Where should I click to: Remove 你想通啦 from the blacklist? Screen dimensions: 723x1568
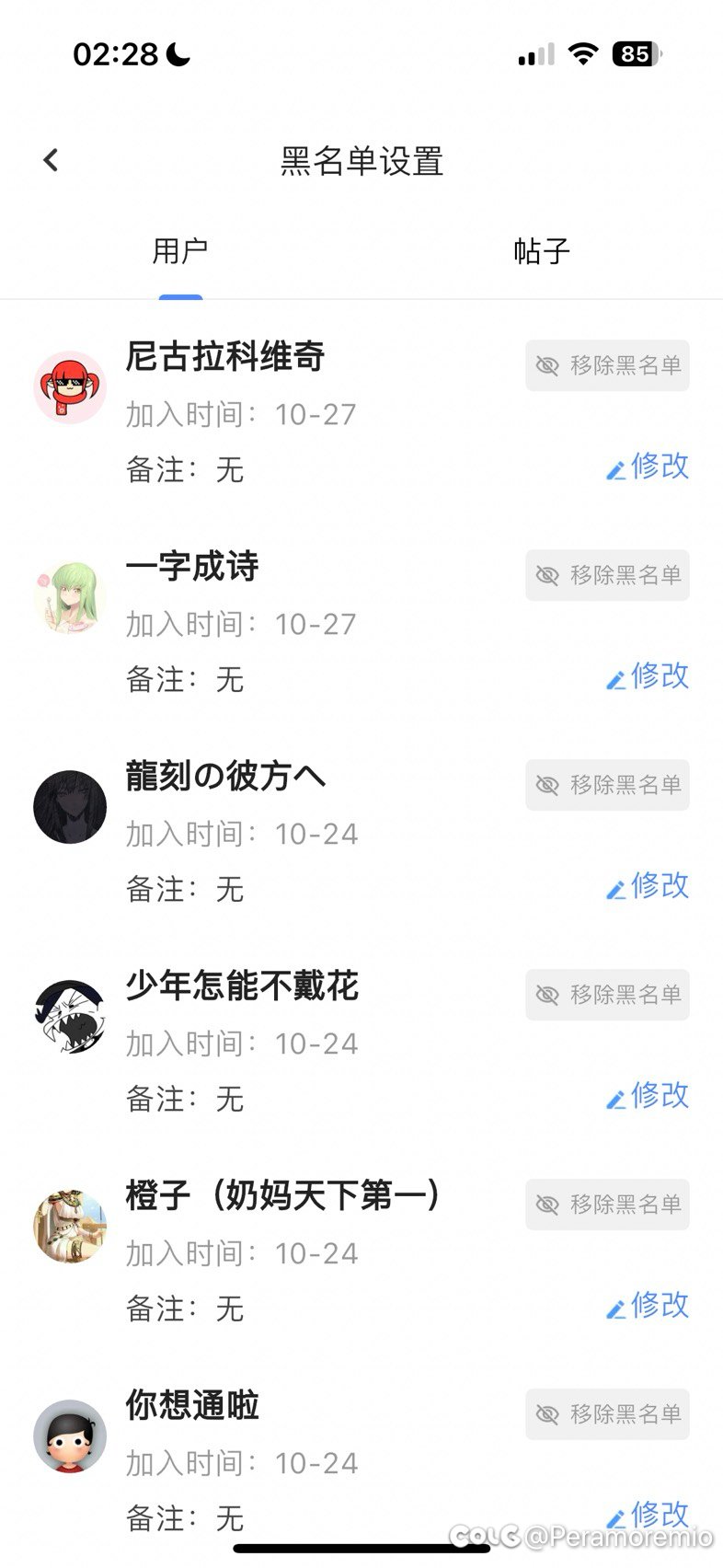coord(607,1414)
